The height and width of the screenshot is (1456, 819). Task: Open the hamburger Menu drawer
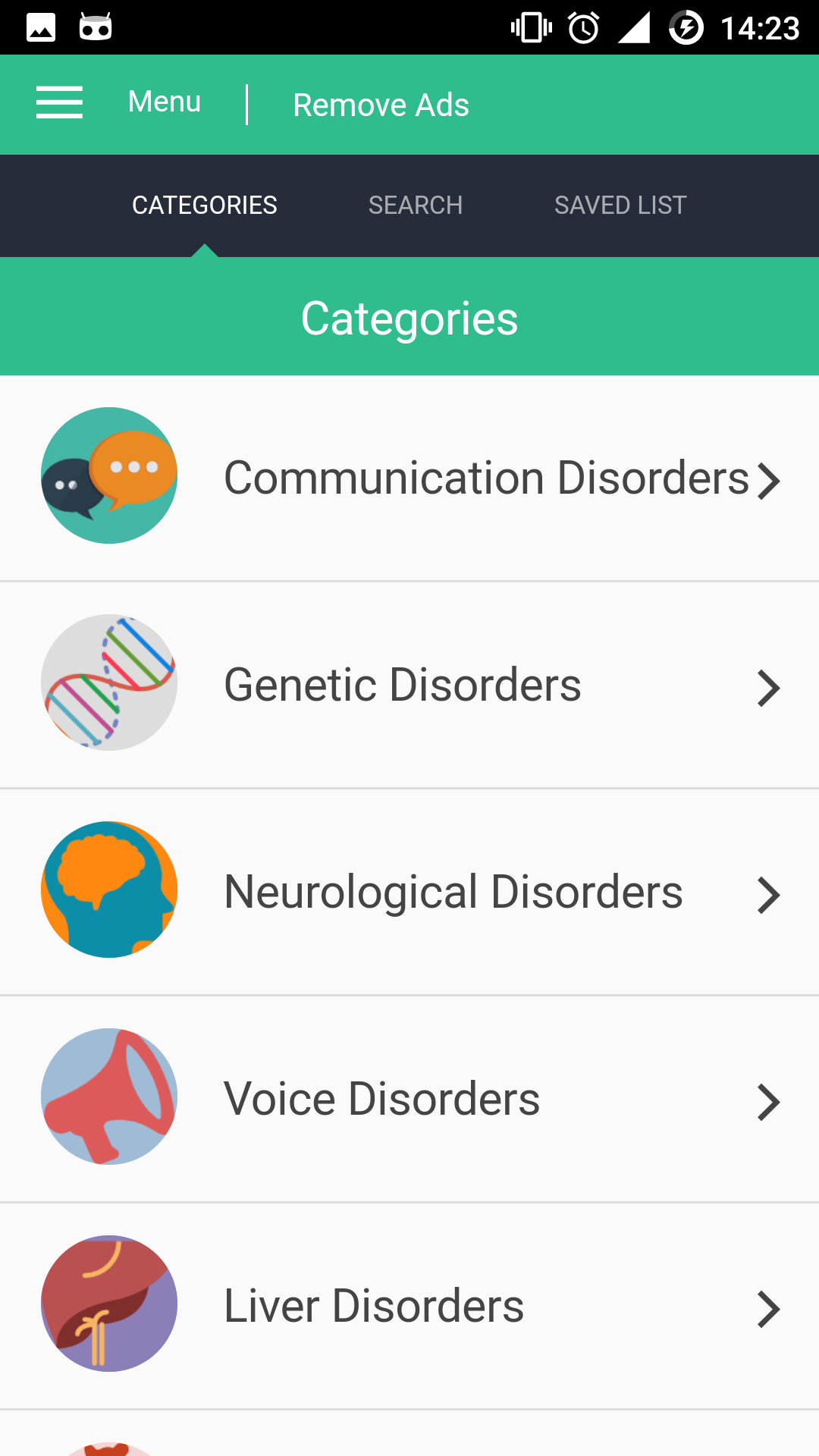pos(59,103)
